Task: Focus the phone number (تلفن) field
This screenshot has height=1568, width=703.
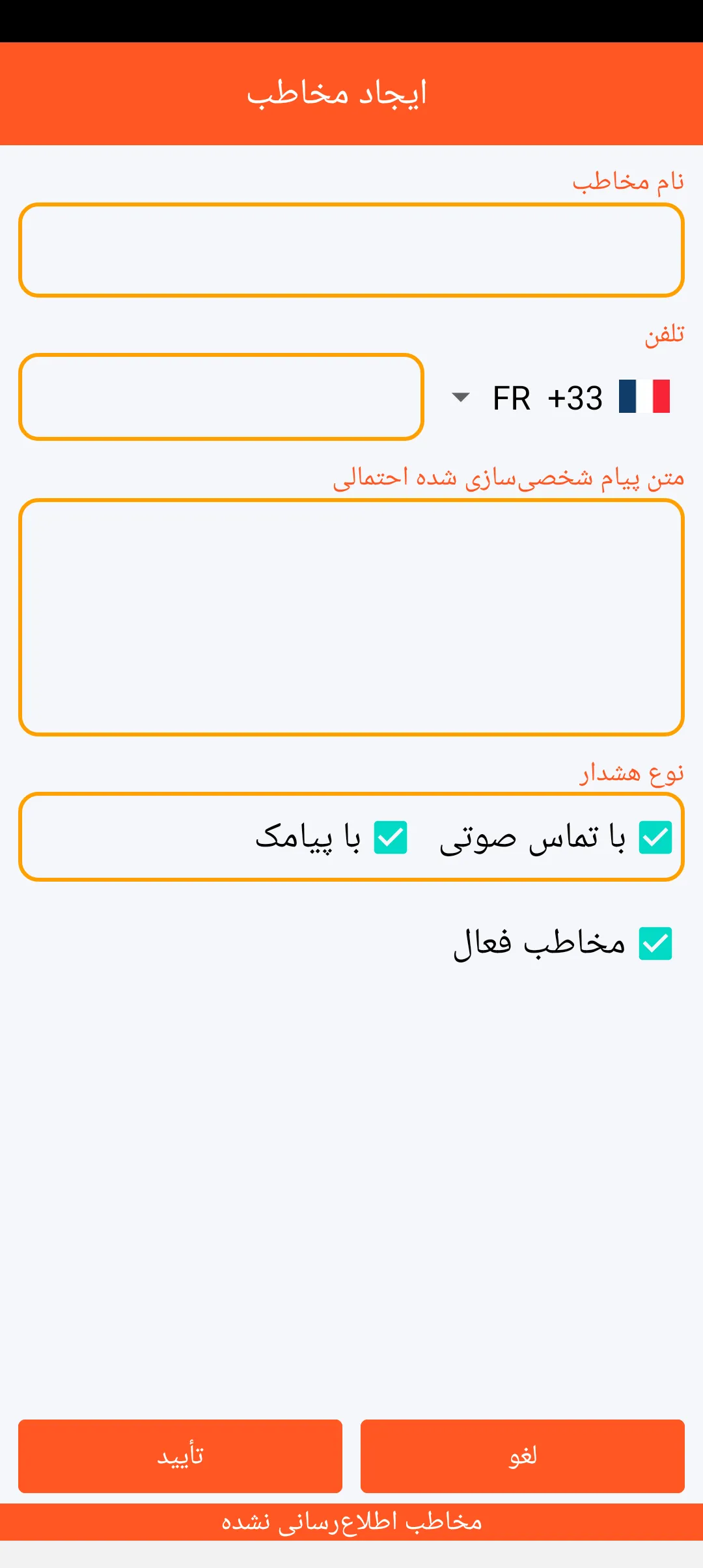Action: click(221, 397)
